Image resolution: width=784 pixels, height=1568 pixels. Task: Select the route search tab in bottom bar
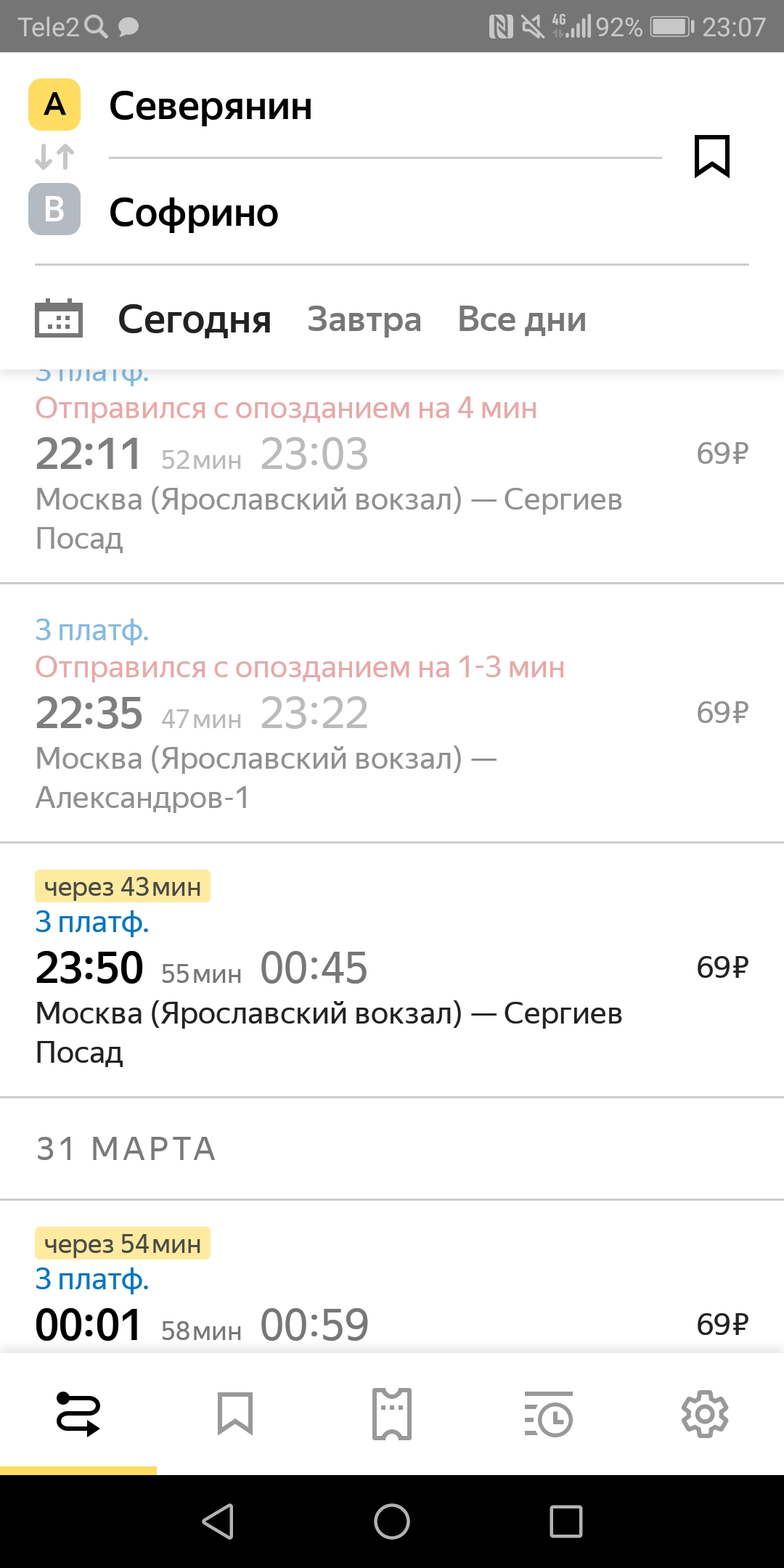coord(78,1413)
